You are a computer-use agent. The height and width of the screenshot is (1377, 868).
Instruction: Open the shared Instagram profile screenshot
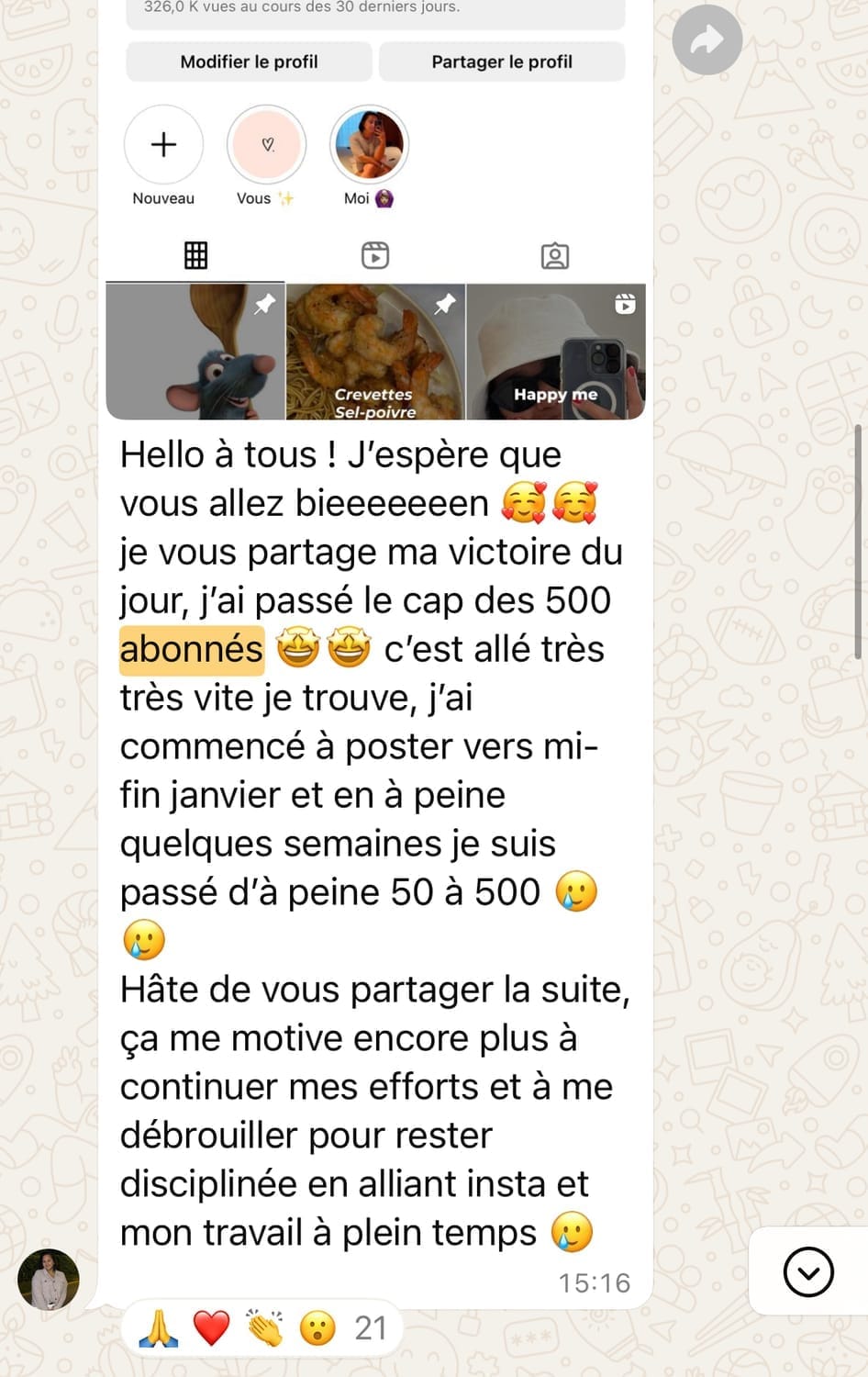[375, 211]
